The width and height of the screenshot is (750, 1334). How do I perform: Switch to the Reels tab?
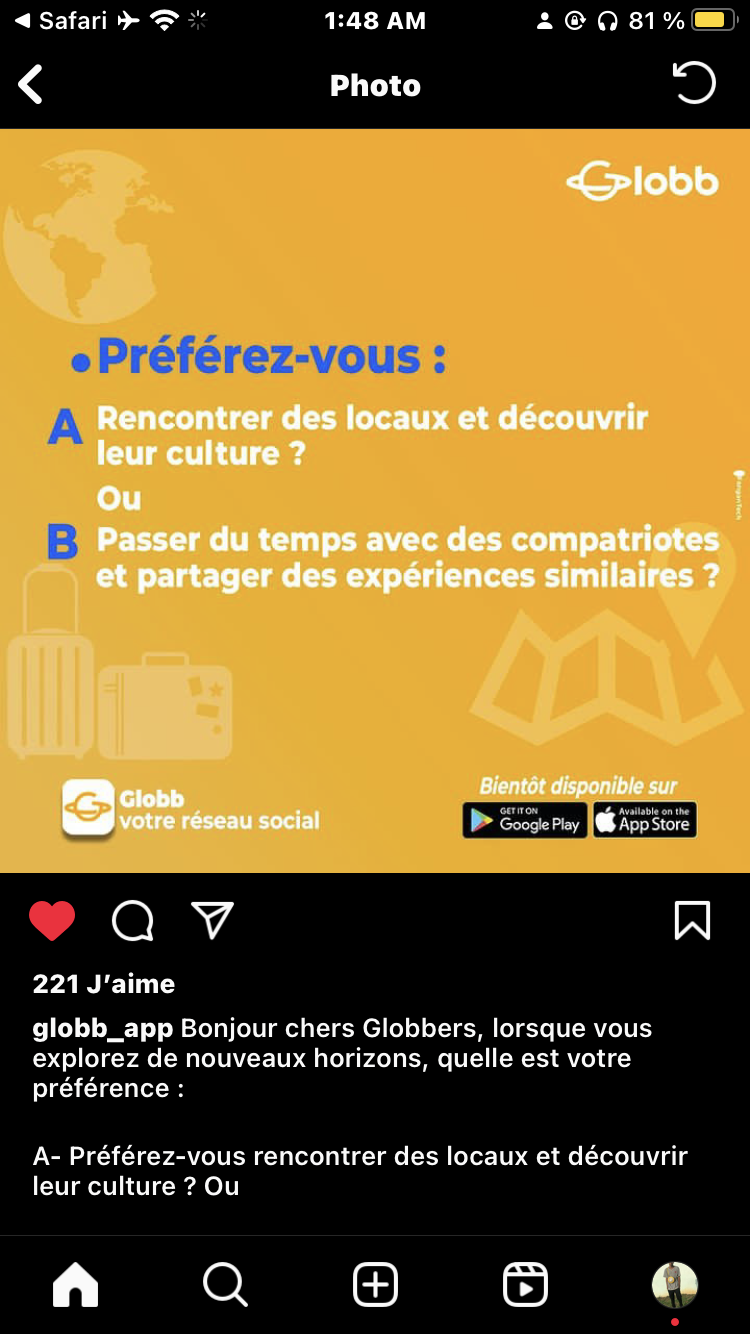[525, 1284]
